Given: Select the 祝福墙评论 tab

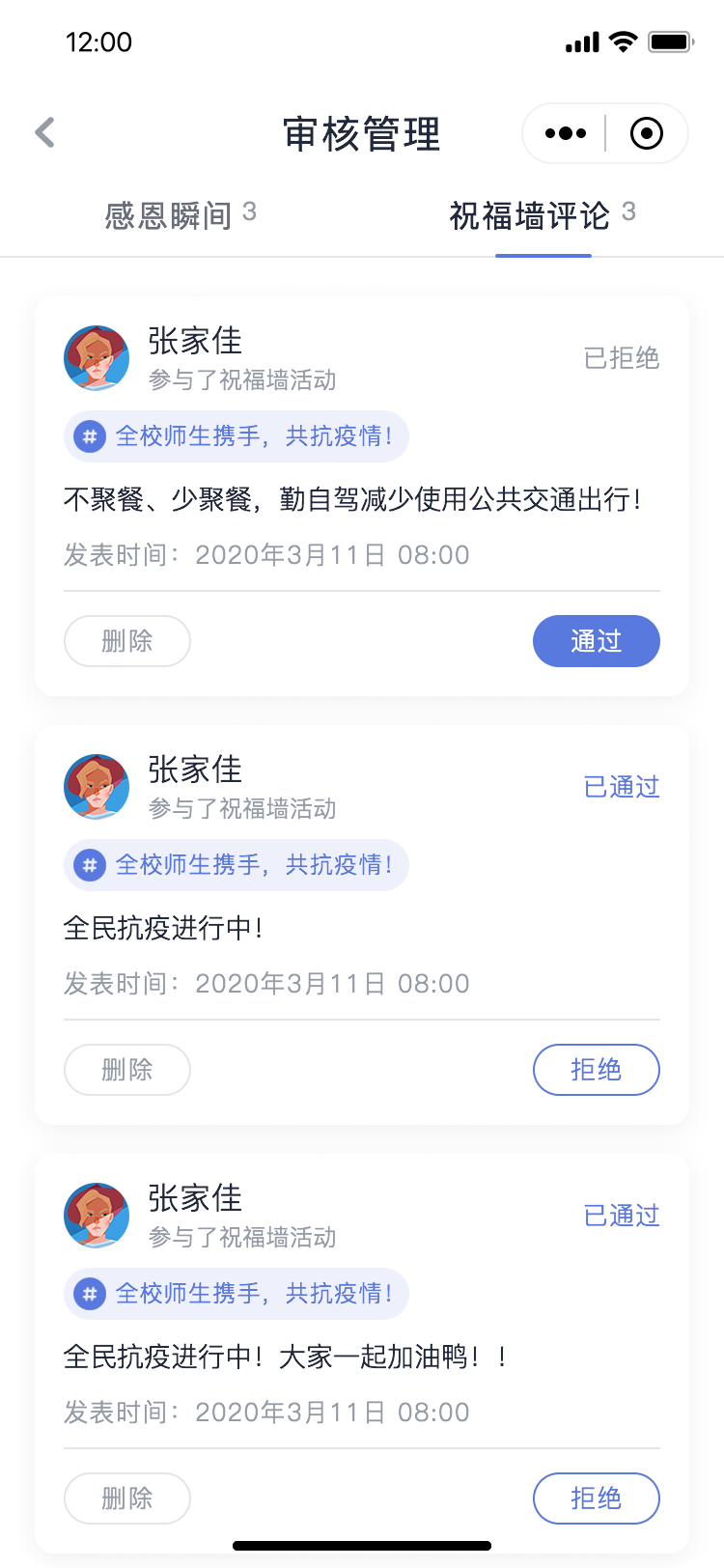Looking at the screenshot, I should coord(543,215).
